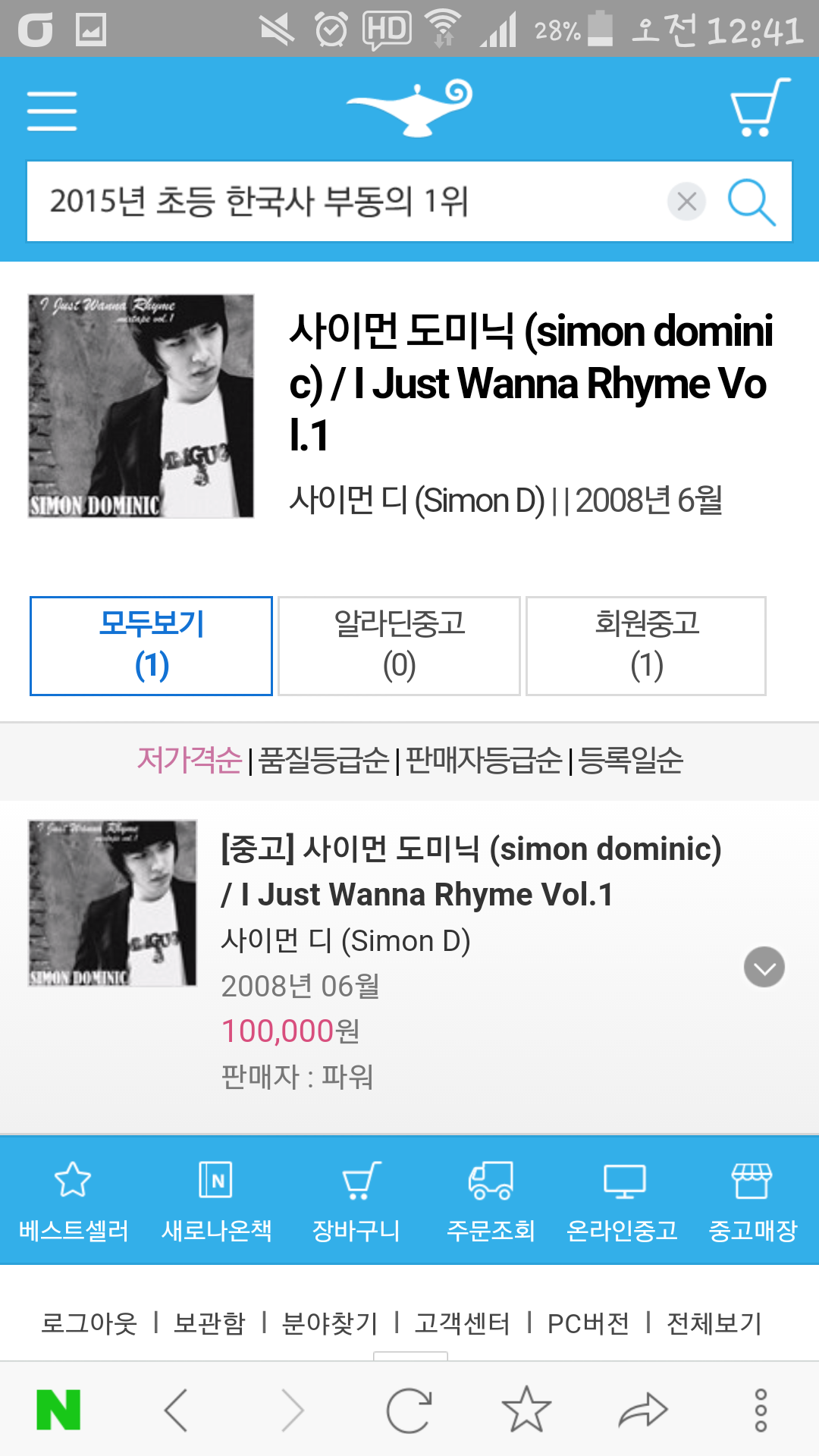The image size is (819, 1456).
Task: Clear the search field with the X
Action: tap(686, 201)
